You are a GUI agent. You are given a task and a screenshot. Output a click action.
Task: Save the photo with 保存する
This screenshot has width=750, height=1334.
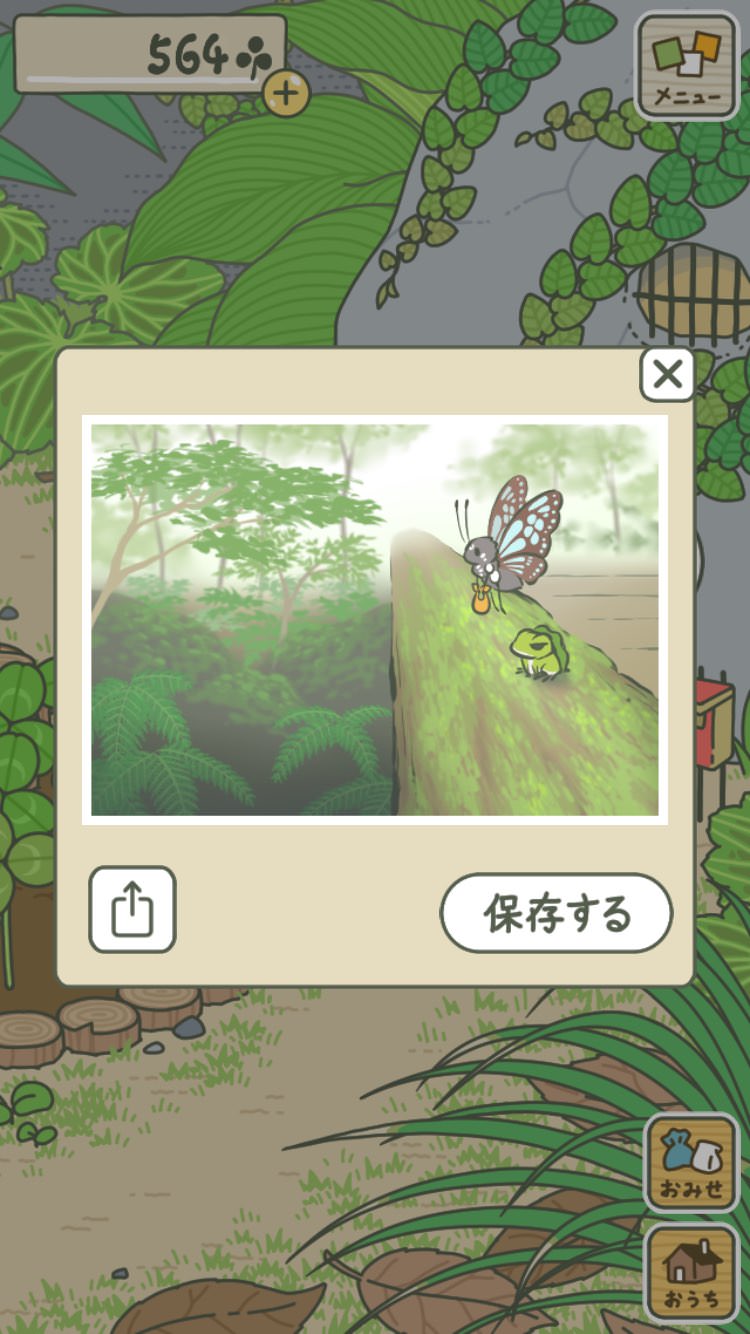tap(556, 913)
